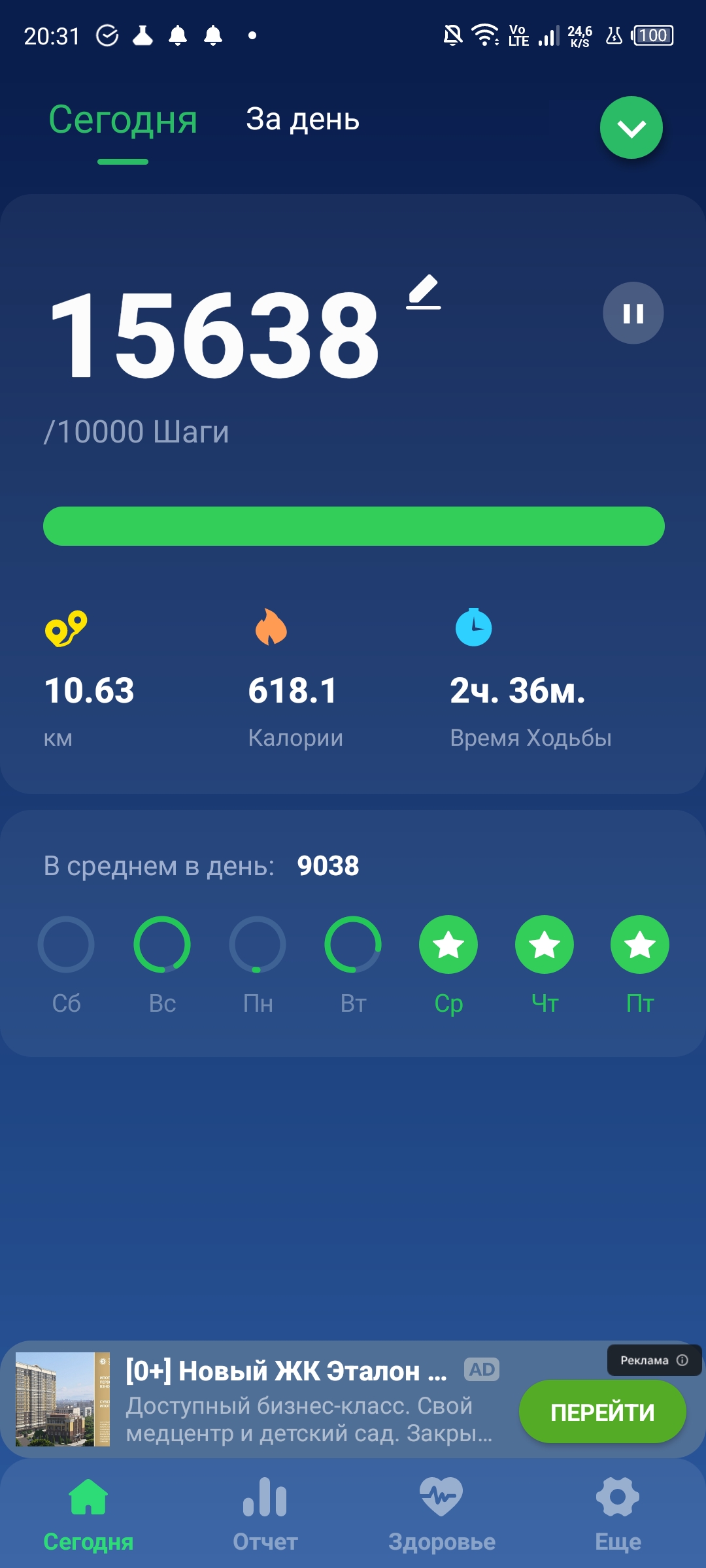Image resolution: width=706 pixels, height=1568 pixels.
Task: Open Wednesday (Ср) star badge
Action: coord(448,944)
